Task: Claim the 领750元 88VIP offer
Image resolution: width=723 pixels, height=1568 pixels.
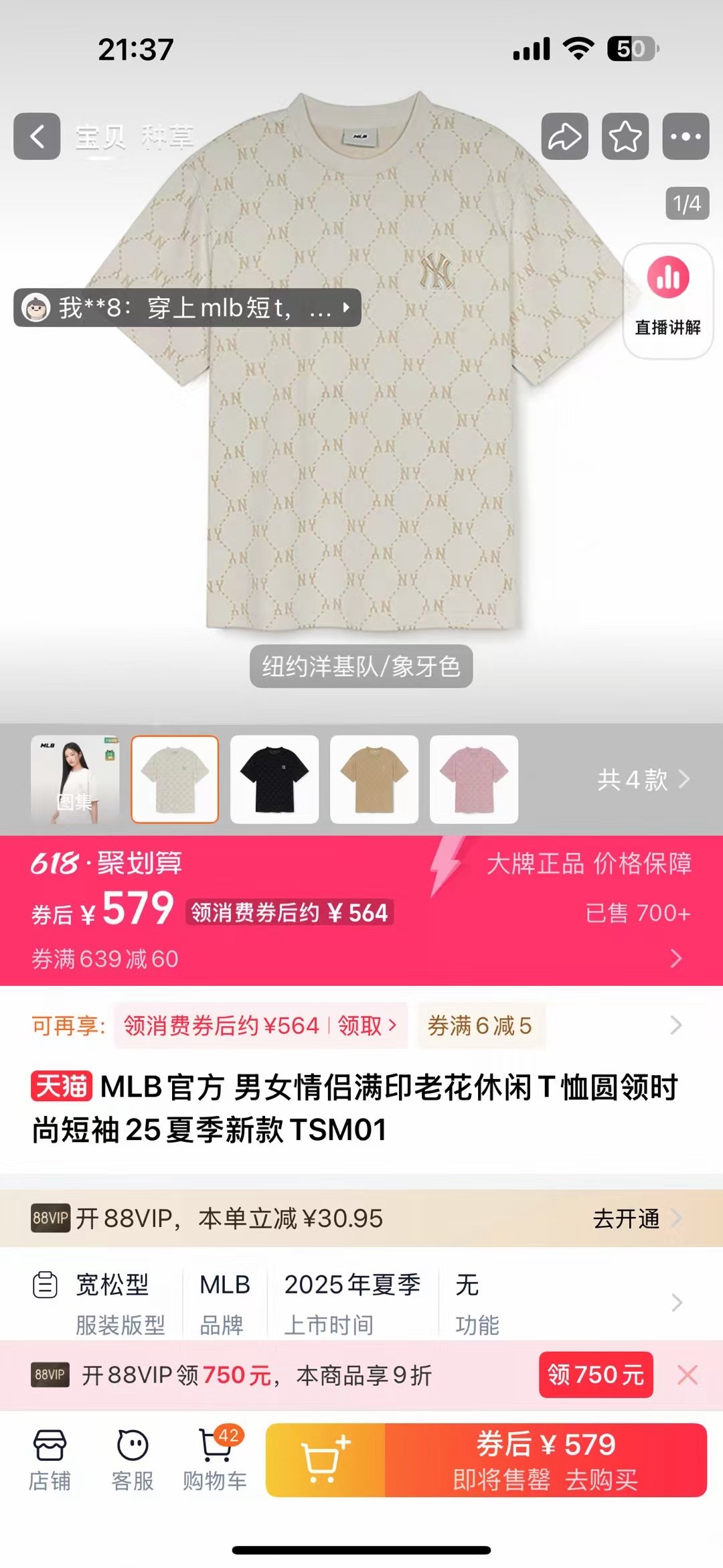Action: [595, 1375]
